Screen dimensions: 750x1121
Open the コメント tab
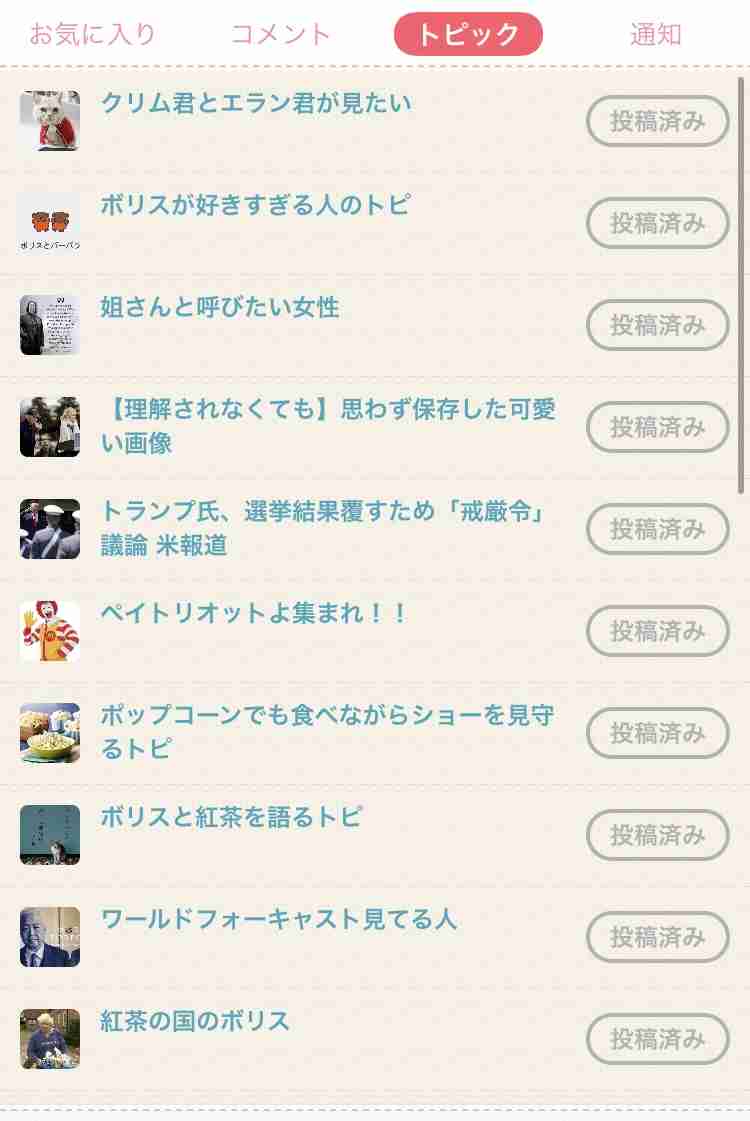coord(283,33)
